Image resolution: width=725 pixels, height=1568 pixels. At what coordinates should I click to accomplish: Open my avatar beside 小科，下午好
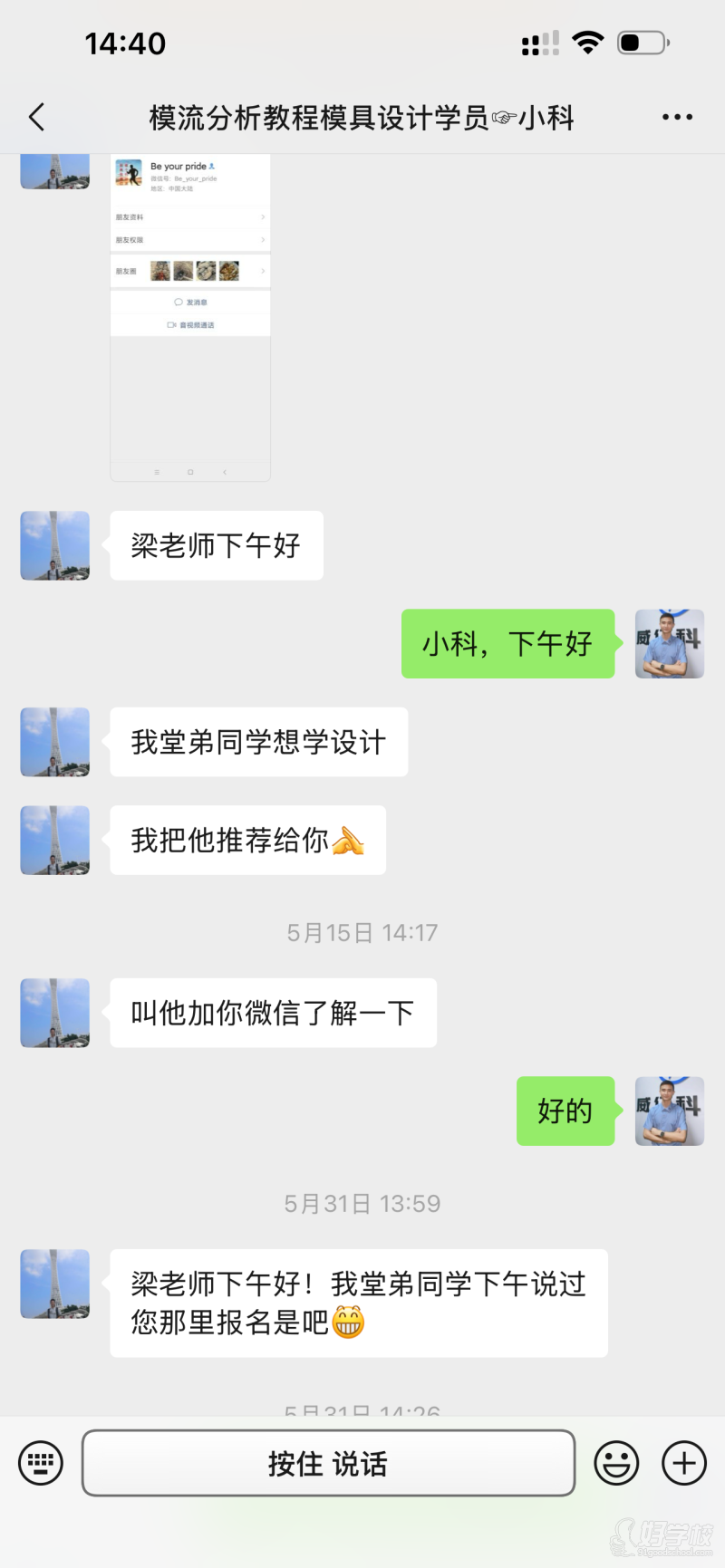(x=670, y=644)
